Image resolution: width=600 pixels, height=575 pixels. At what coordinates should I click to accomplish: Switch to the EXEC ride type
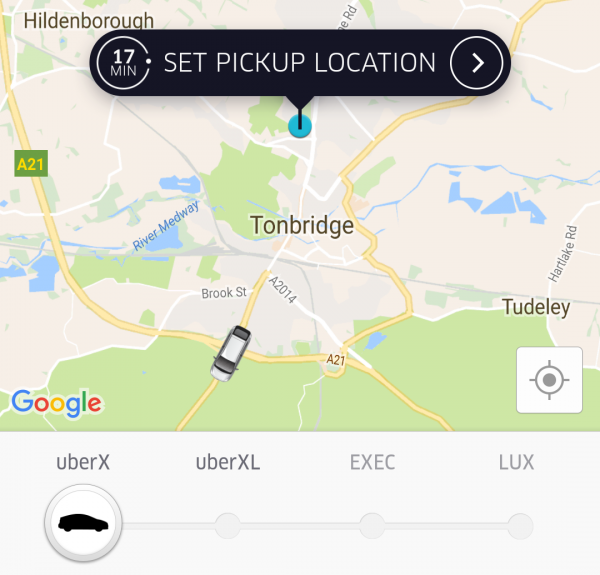tap(372, 524)
